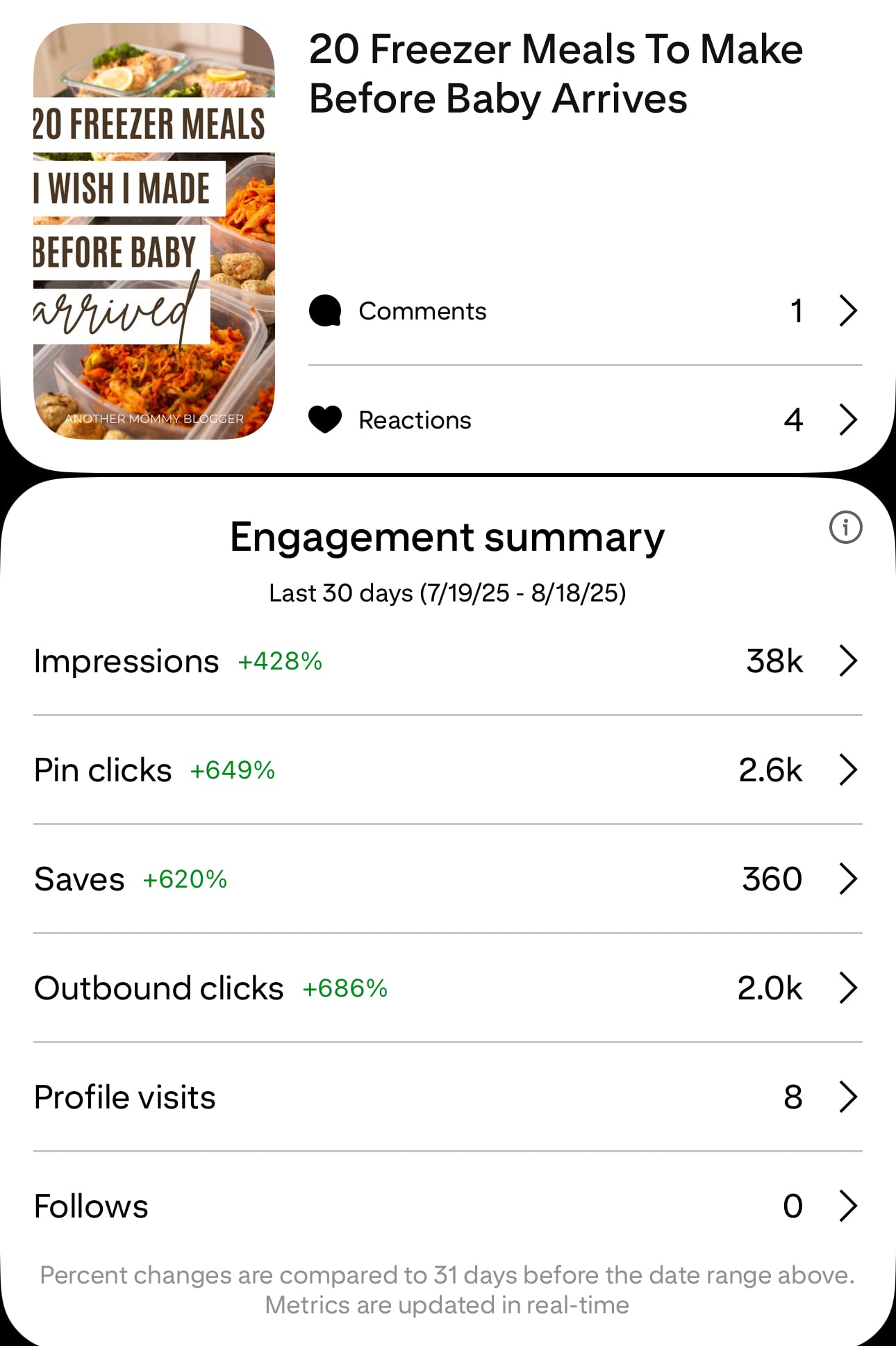Click the heart Reactions icon
This screenshot has height=1346, width=896.
325,419
